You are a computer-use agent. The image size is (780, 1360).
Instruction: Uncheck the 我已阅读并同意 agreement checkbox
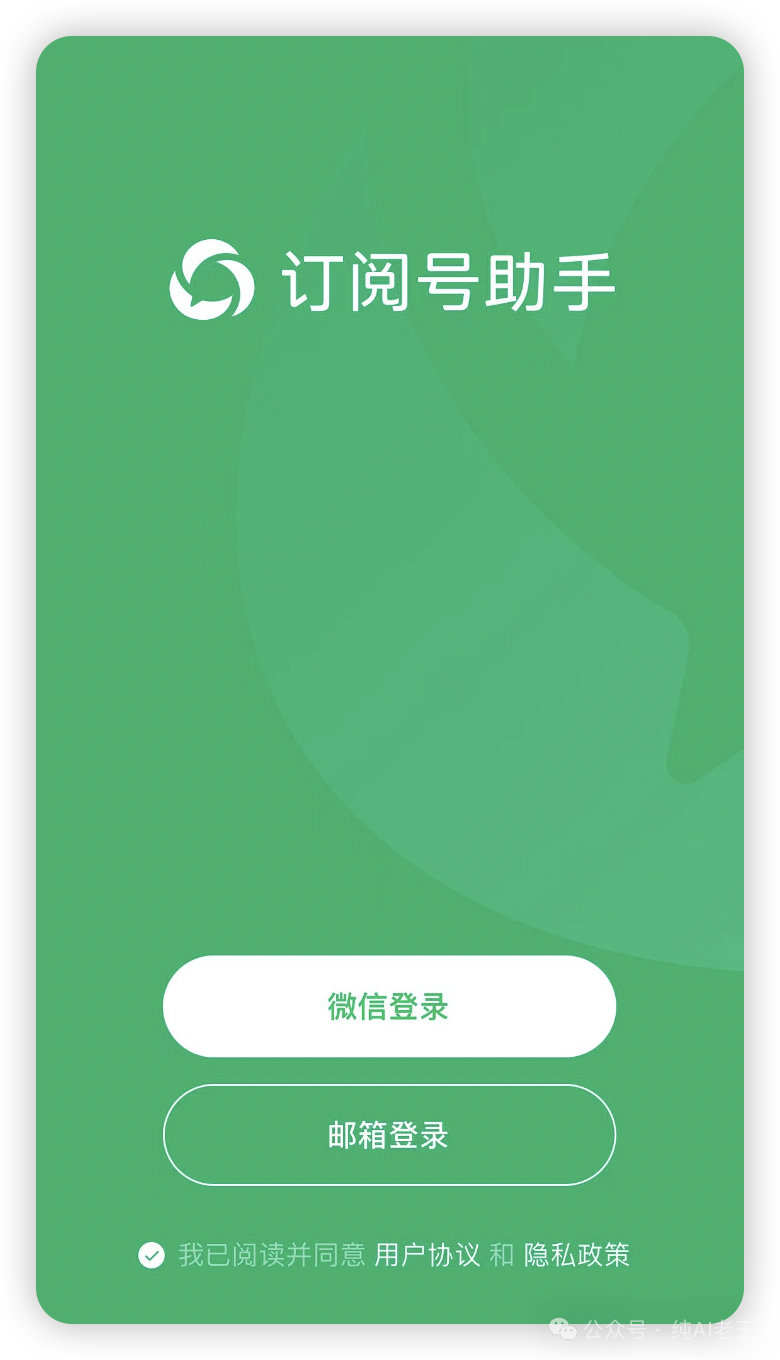pos(151,1255)
